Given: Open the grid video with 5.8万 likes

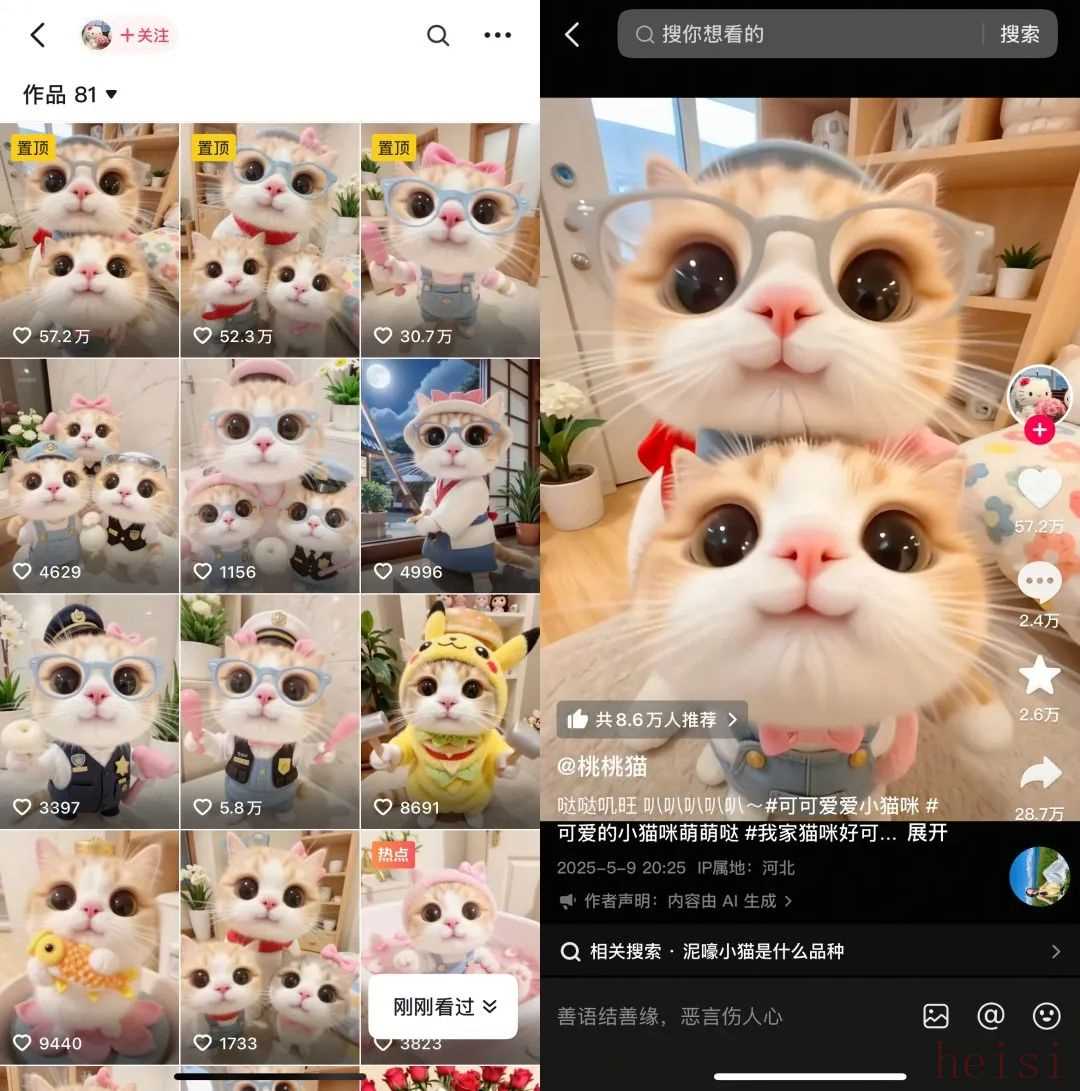Looking at the screenshot, I should click(270, 712).
